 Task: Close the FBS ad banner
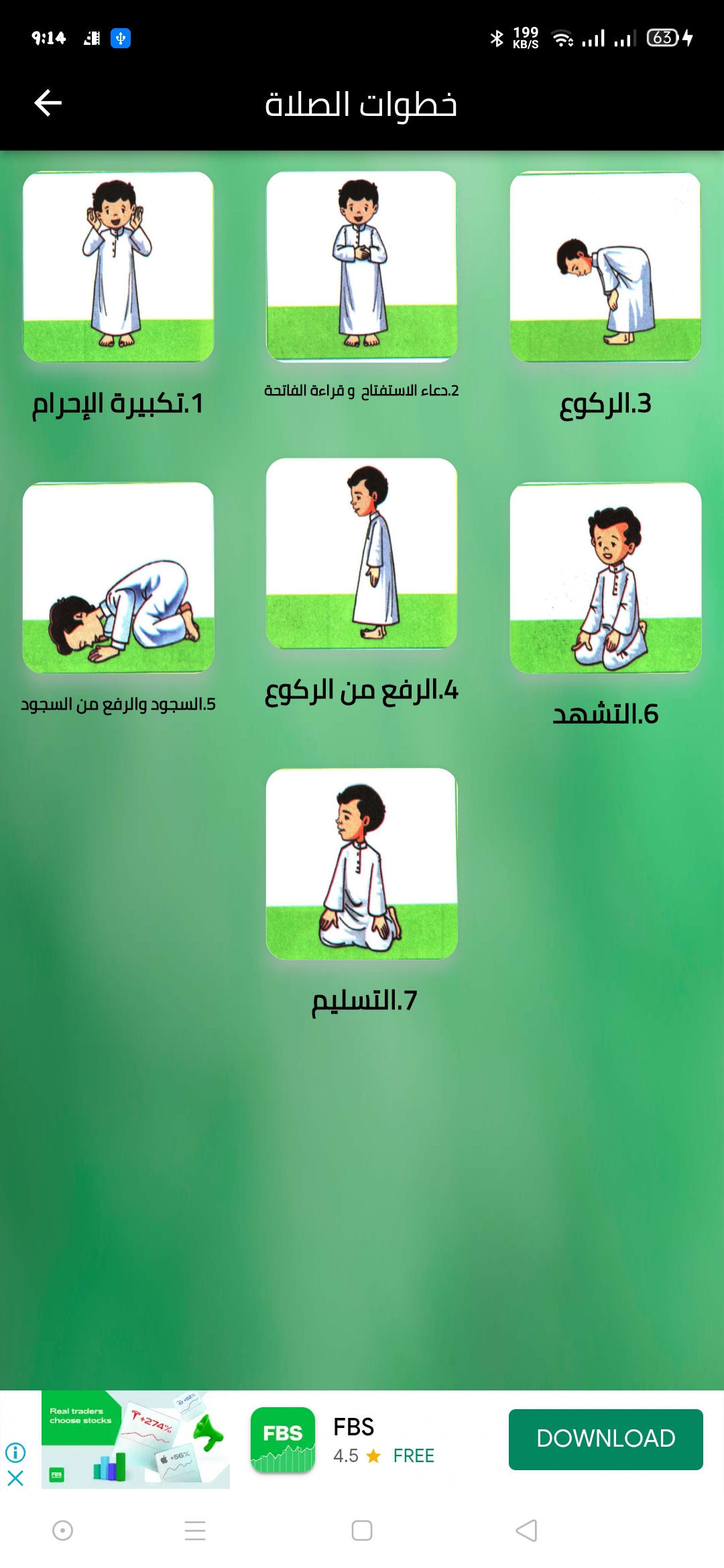[15, 1478]
